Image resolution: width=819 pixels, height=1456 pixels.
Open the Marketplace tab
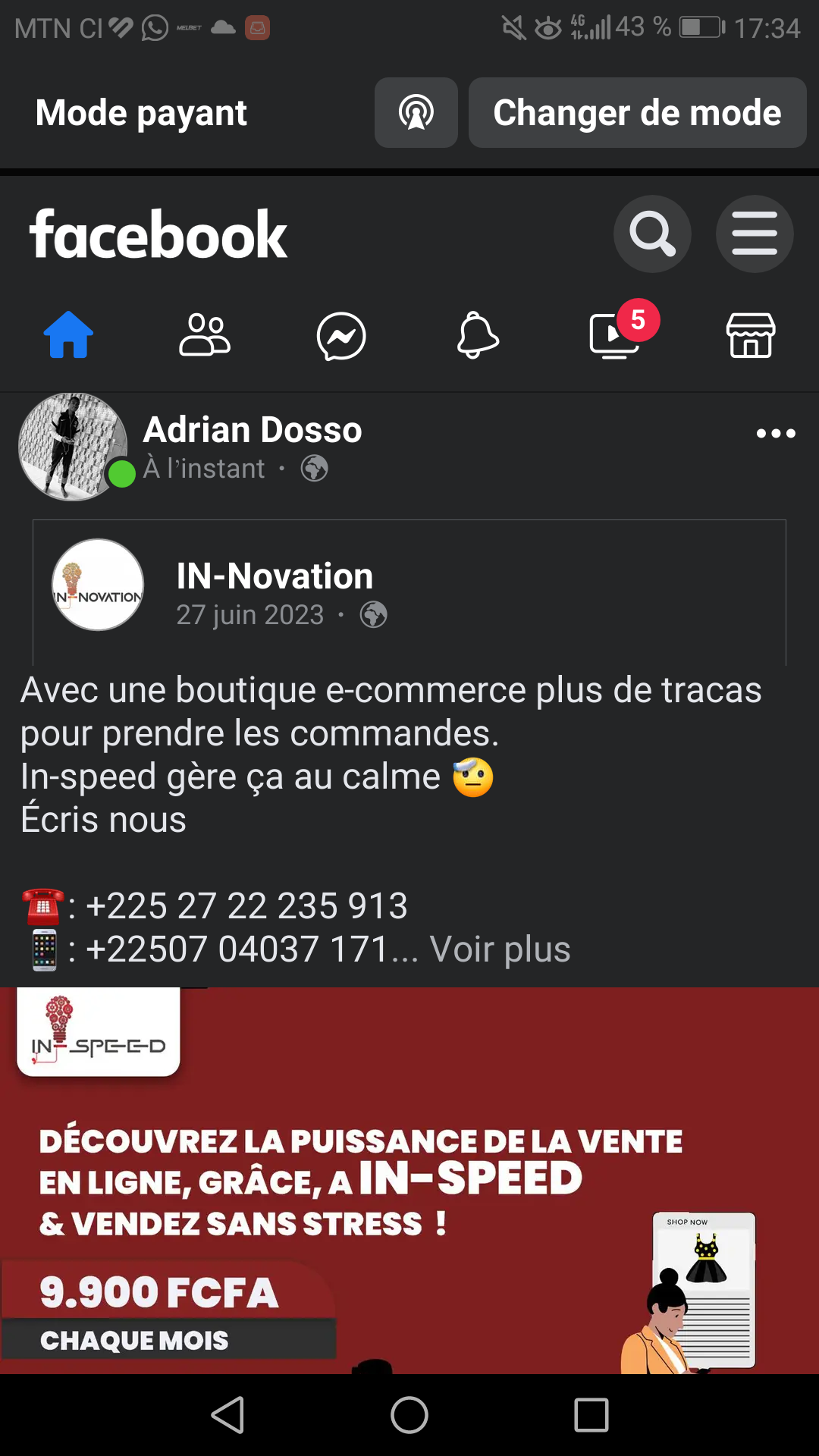[751, 335]
